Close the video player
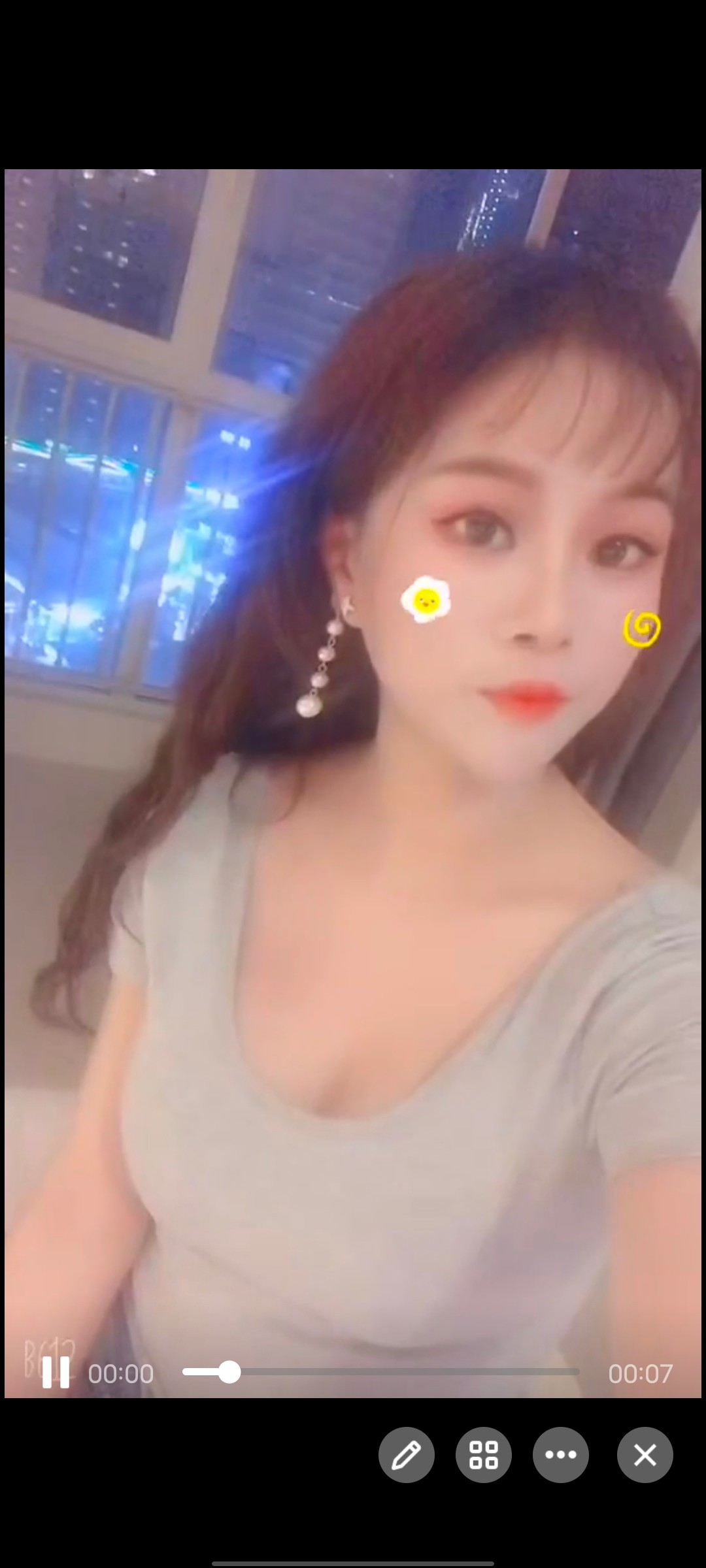Image resolution: width=706 pixels, height=1568 pixels. coord(645,1455)
